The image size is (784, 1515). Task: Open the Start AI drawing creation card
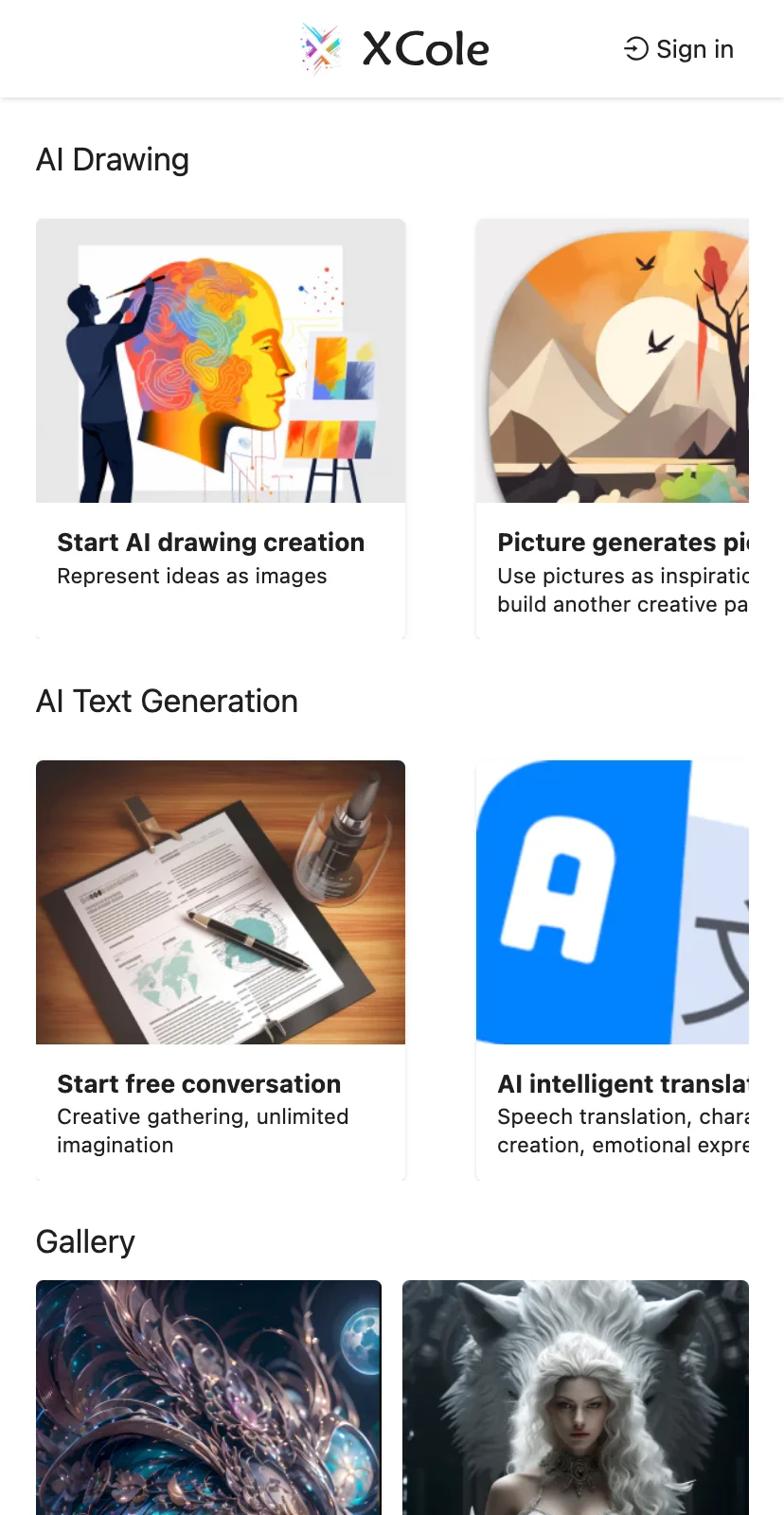(221, 428)
